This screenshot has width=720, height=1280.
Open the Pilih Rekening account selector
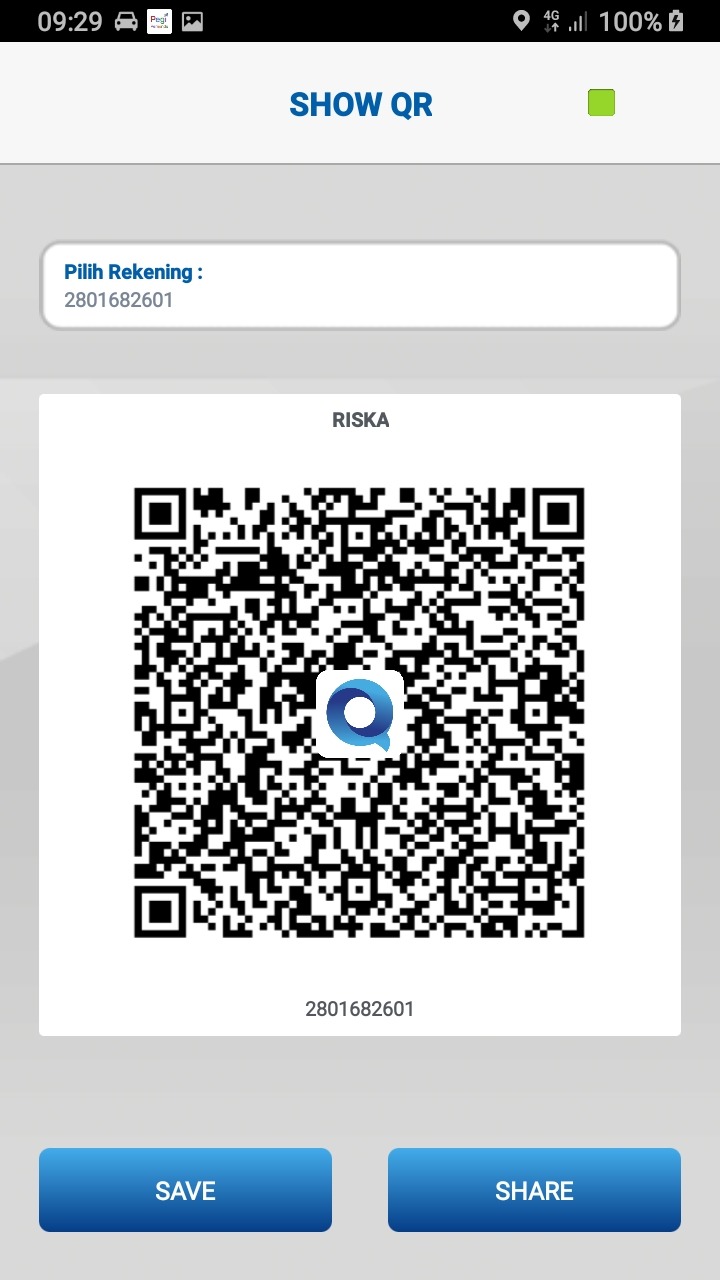(x=360, y=285)
